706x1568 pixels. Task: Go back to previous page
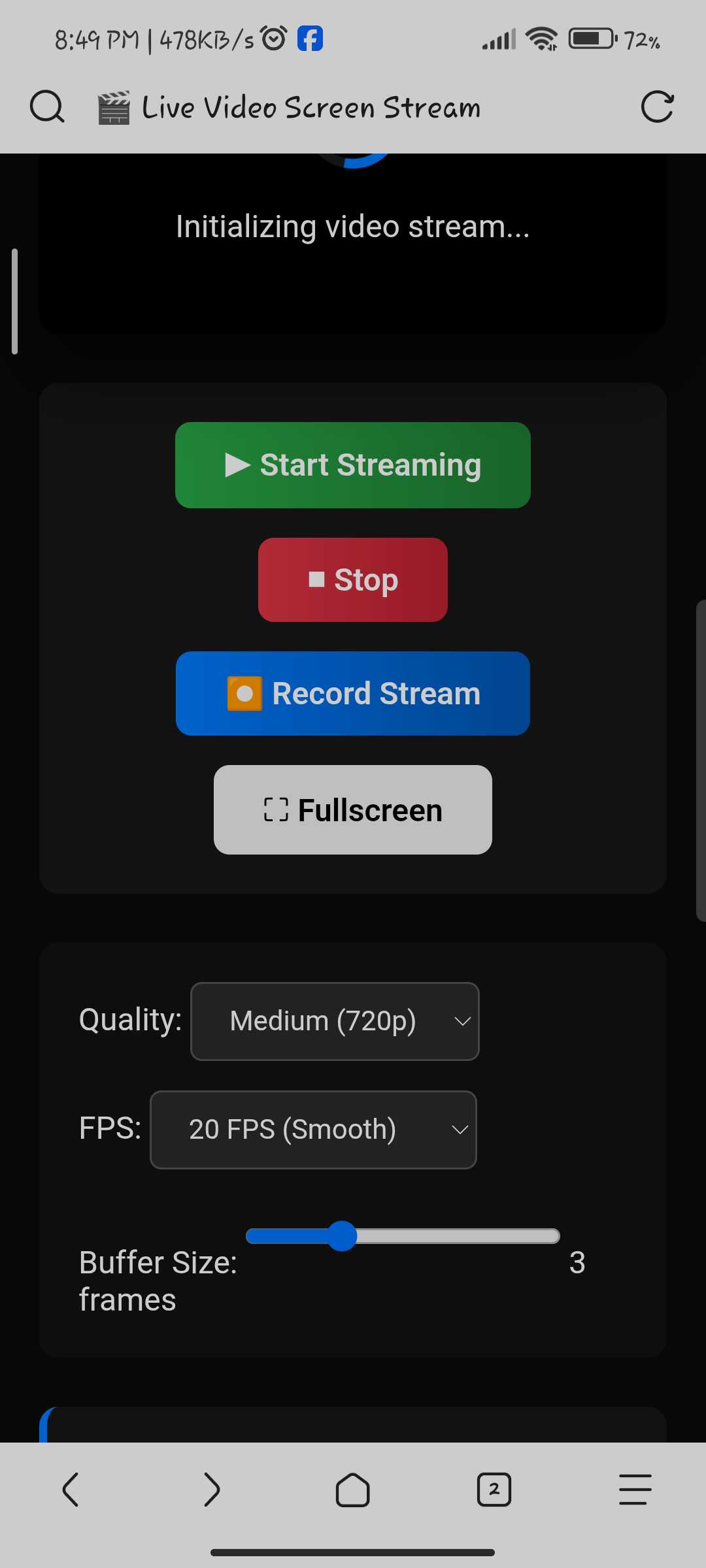coord(71,1490)
